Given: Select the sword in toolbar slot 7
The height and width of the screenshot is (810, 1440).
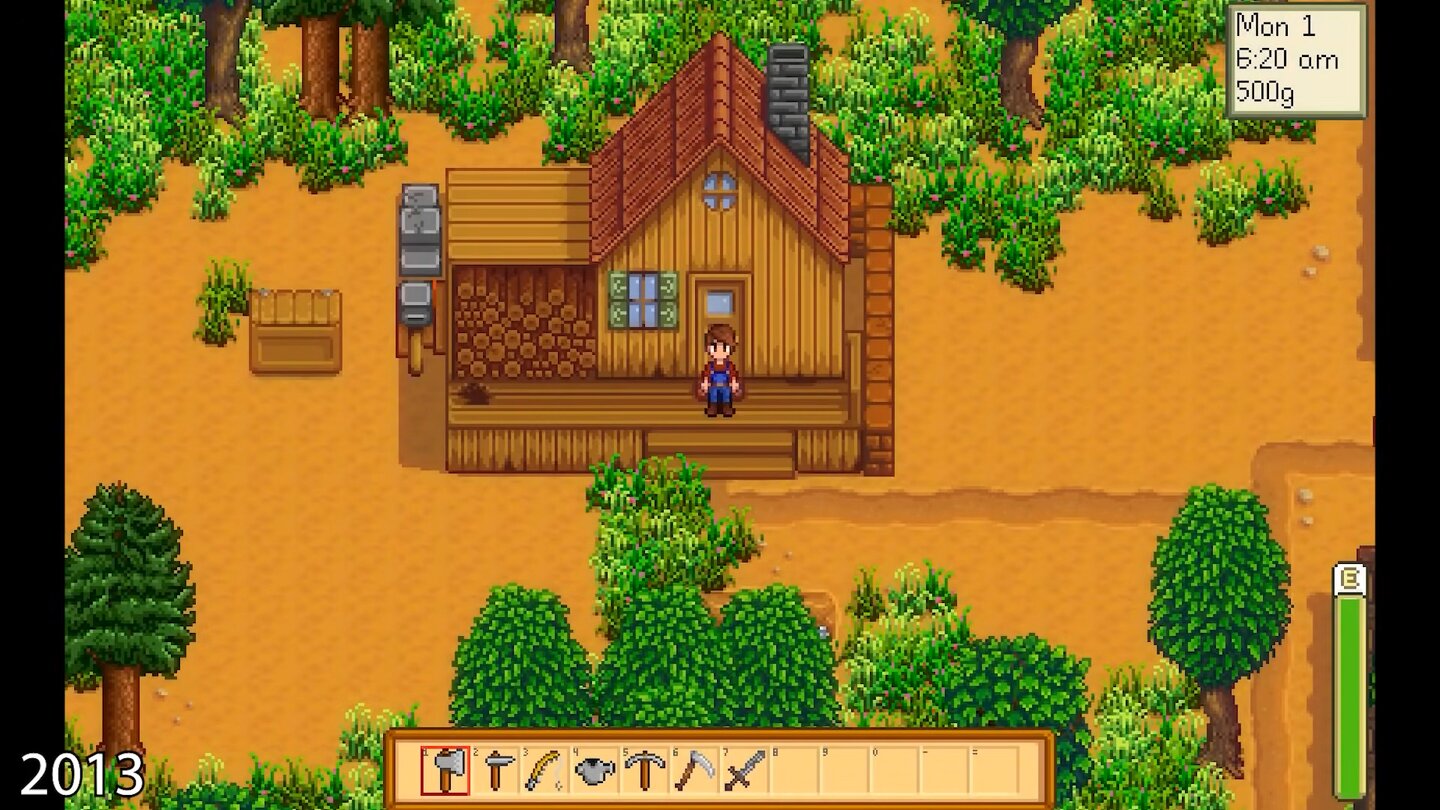Looking at the screenshot, I should [744, 770].
